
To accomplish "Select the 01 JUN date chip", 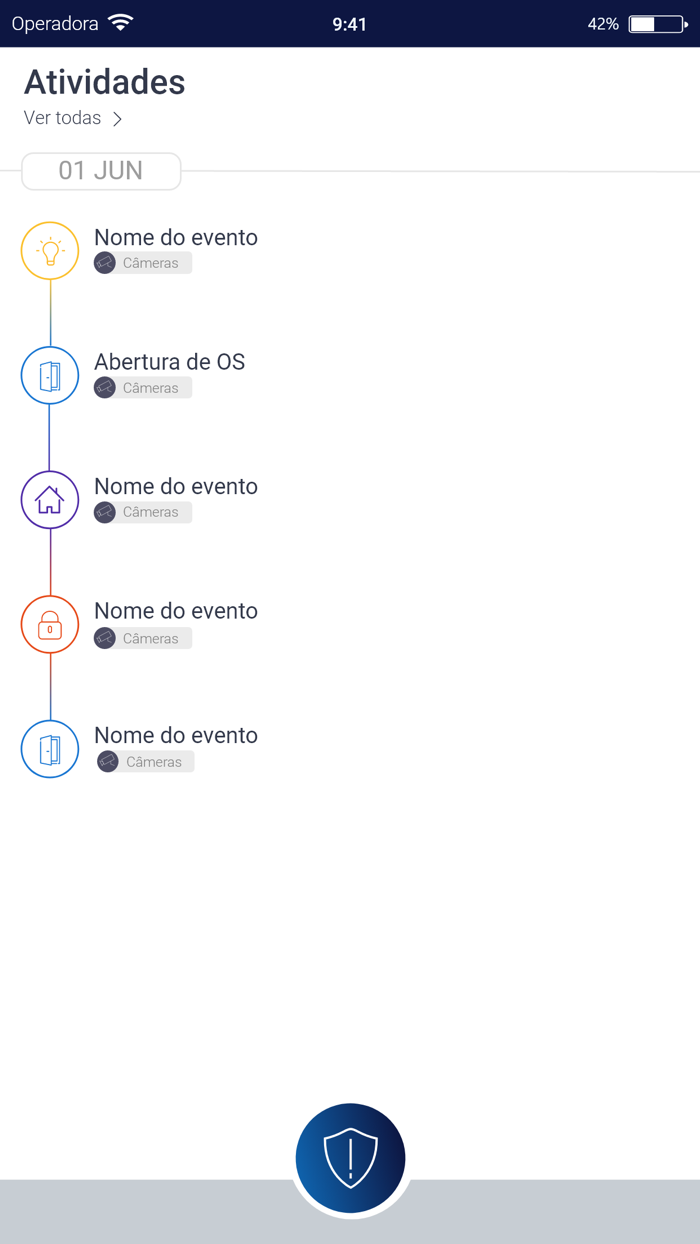I will 101,171.
